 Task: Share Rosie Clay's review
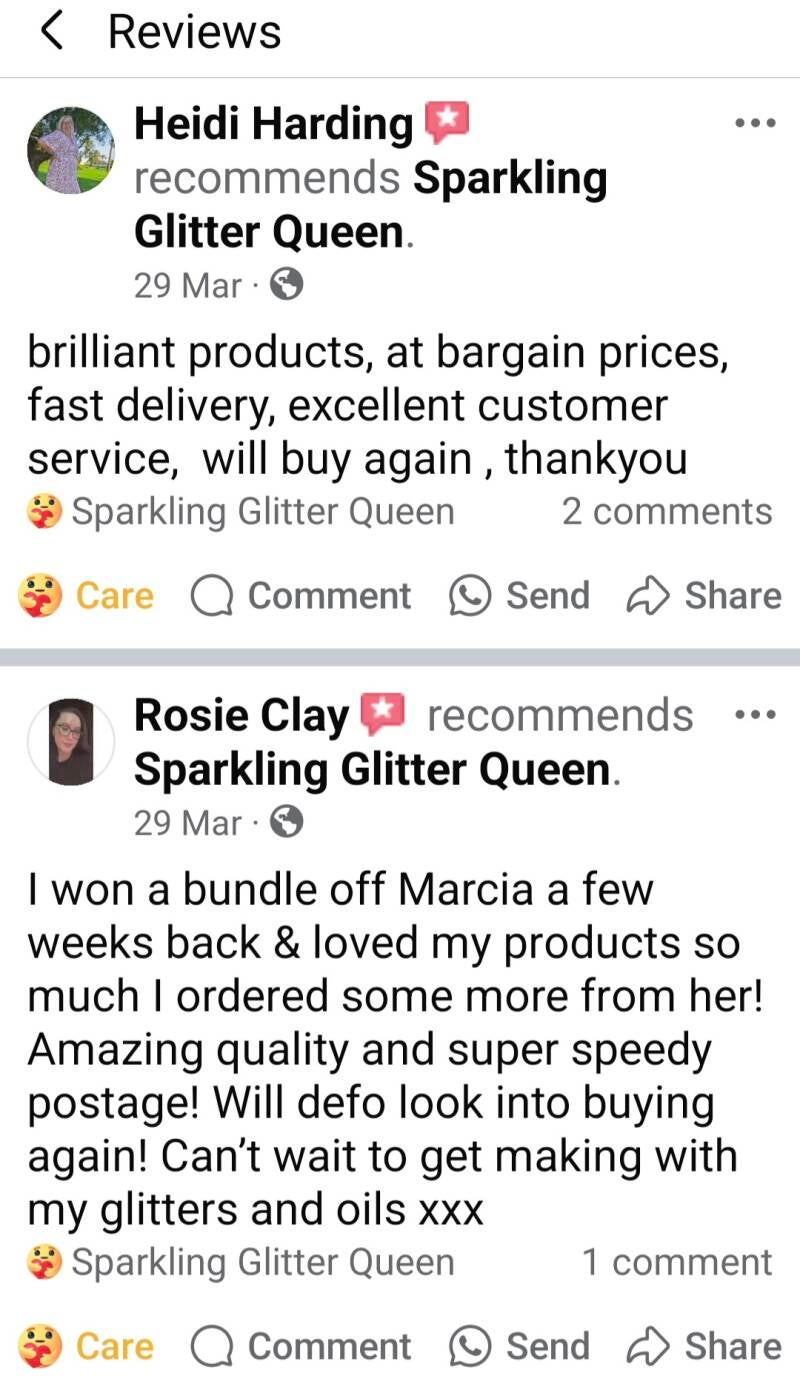click(704, 1346)
